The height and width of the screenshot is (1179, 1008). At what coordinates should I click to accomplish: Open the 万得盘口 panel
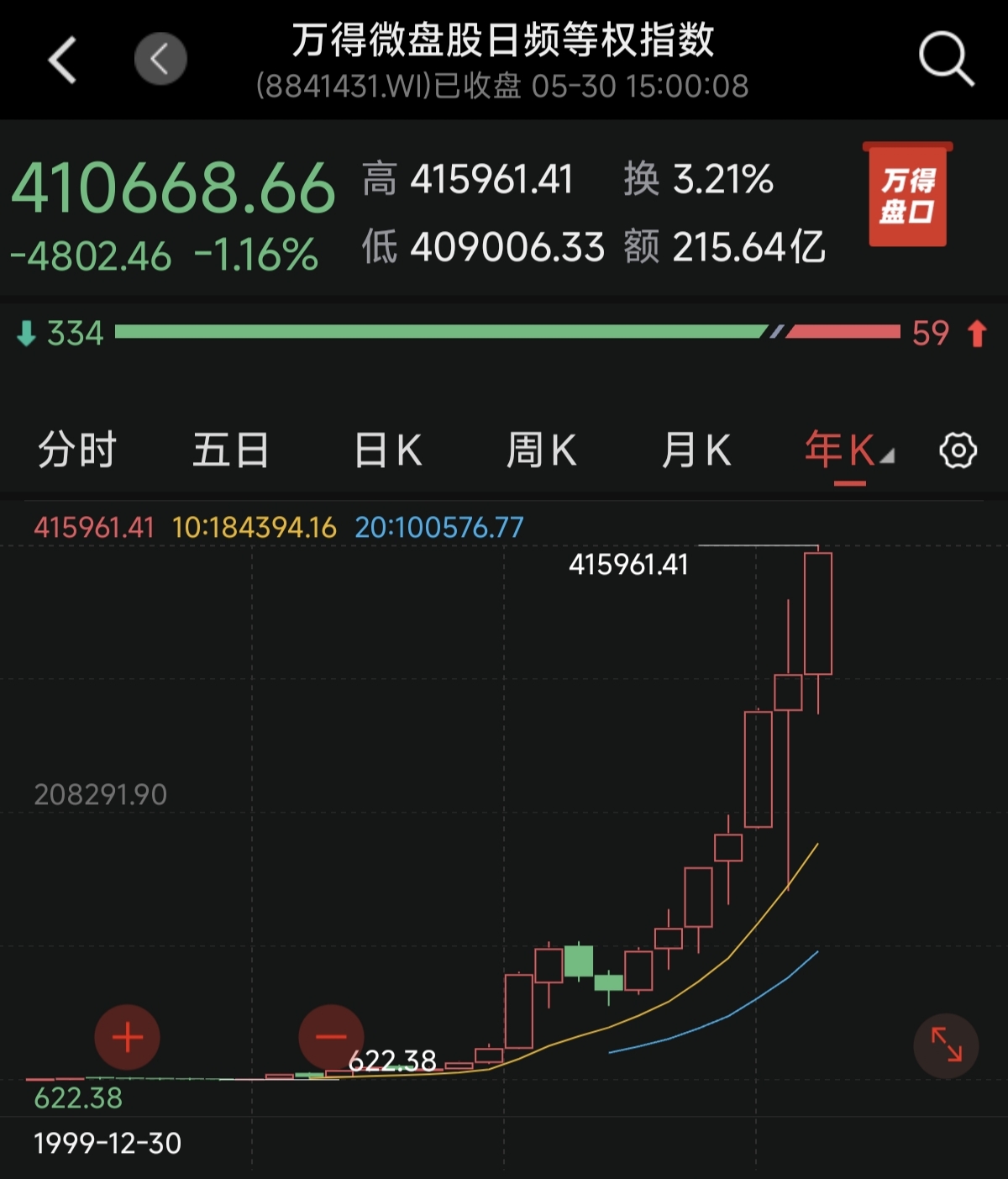907,195
